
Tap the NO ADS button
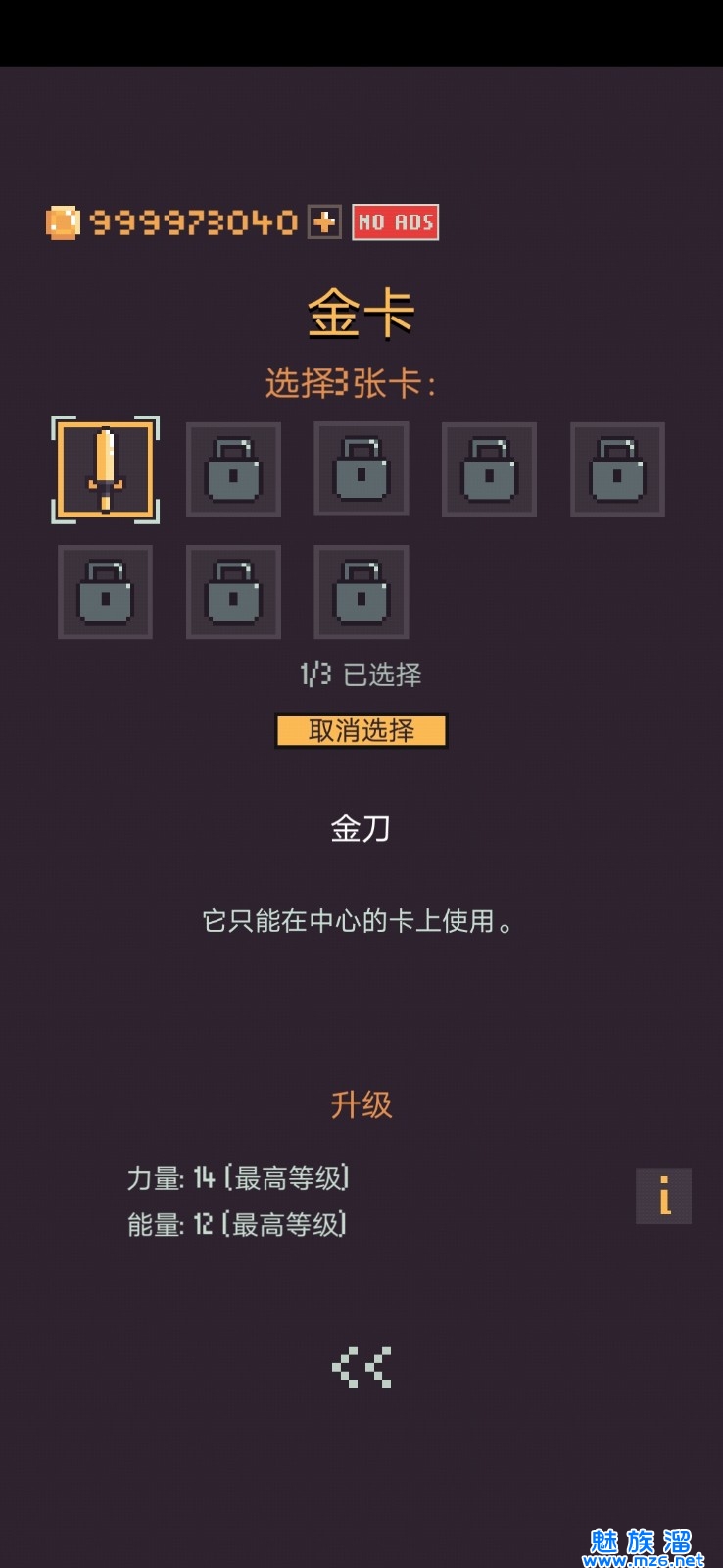pyautogui.click(x=395, y=222)
